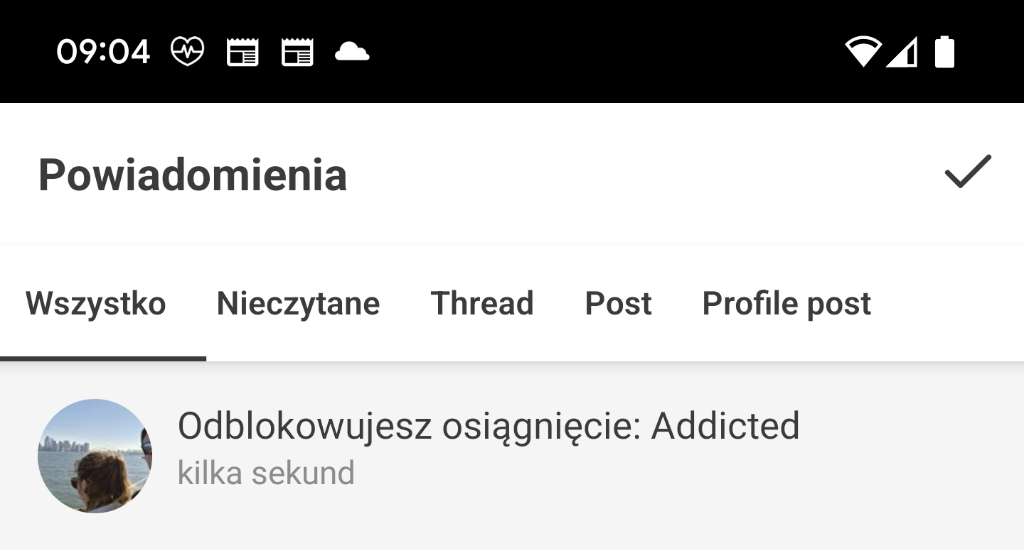
Task: Open the Addicted achievement notification
Action: [488, 446]
